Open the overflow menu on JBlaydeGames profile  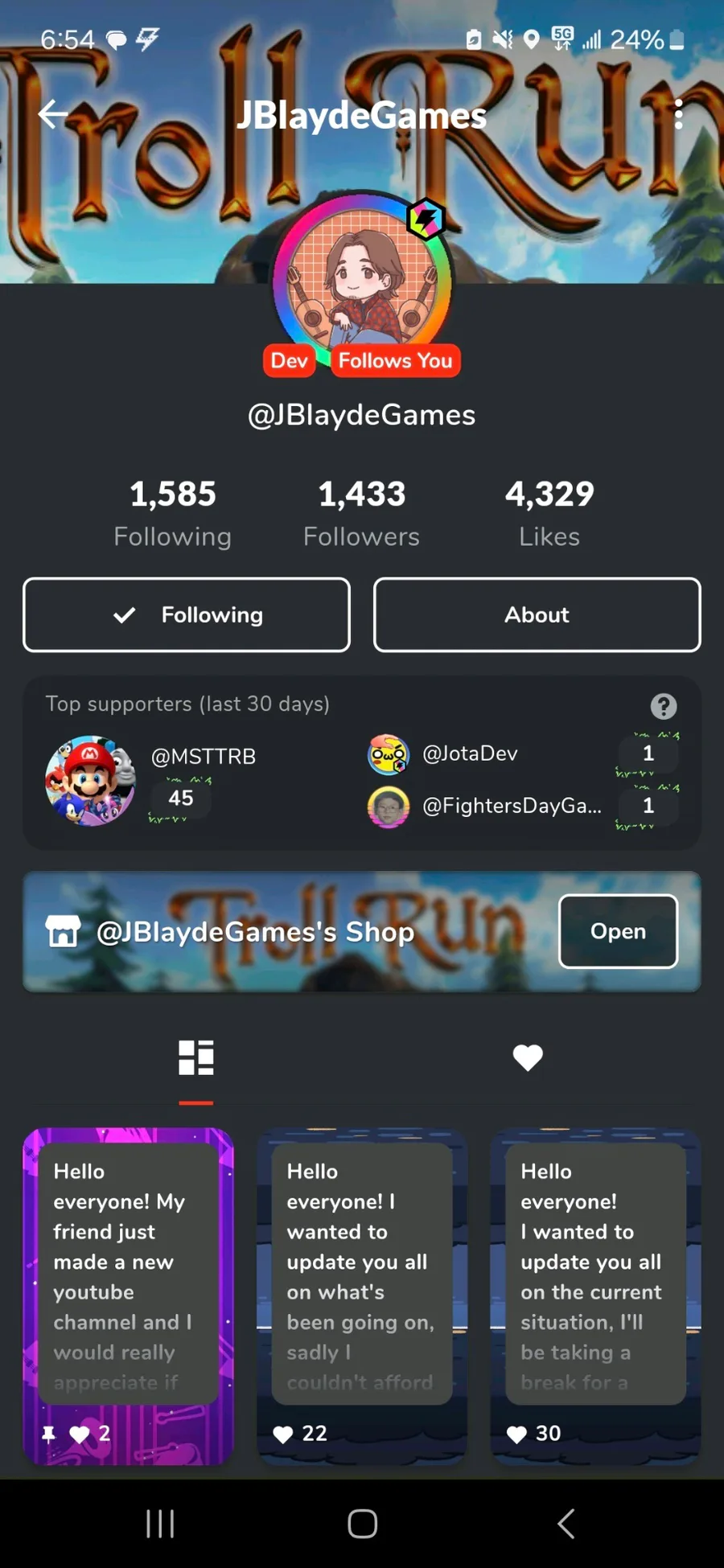point(679,114)
